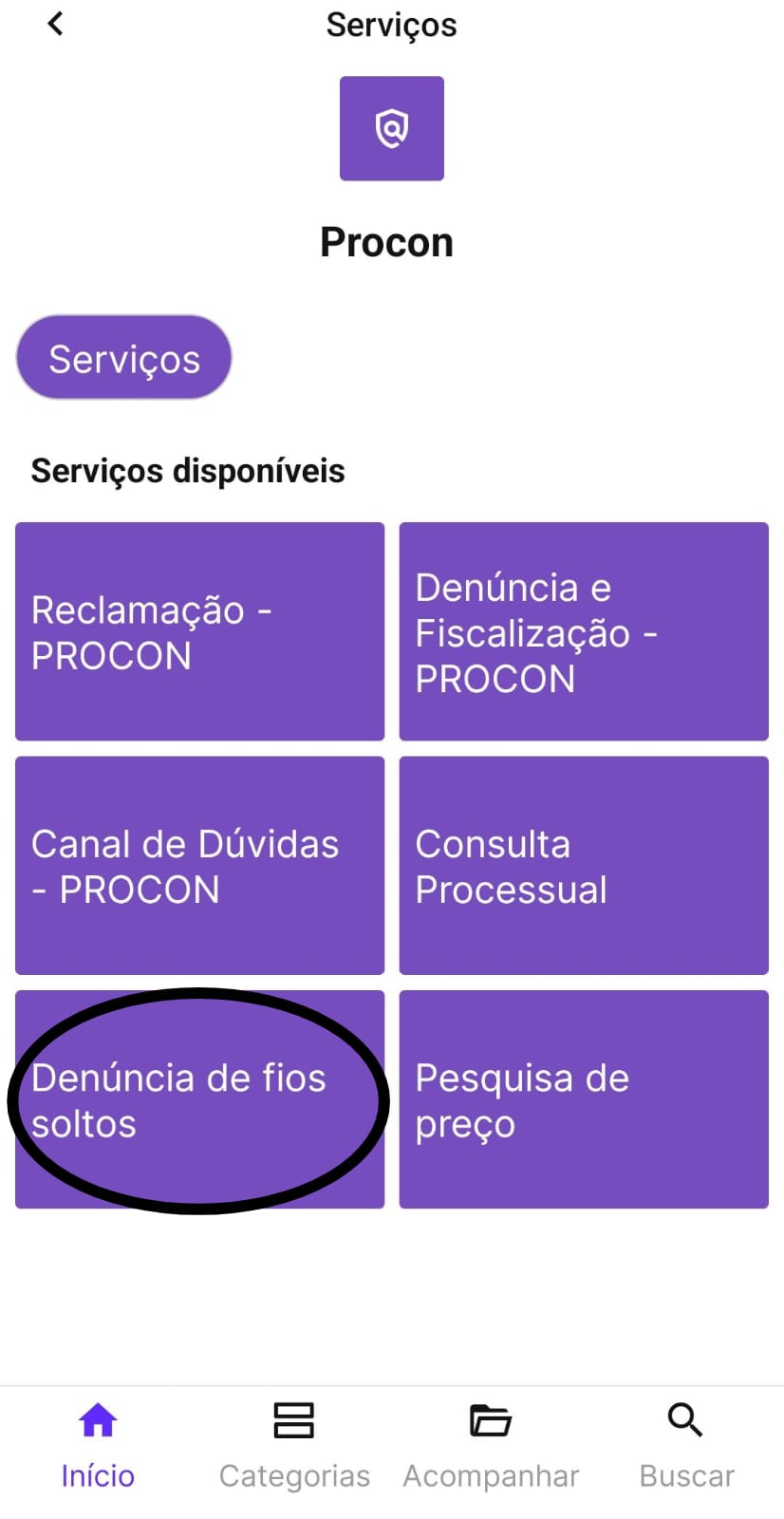Viewport: 784px width, 1519px height.
Task: Open Pesquisa de preço service
Action: coord(584,1099)
